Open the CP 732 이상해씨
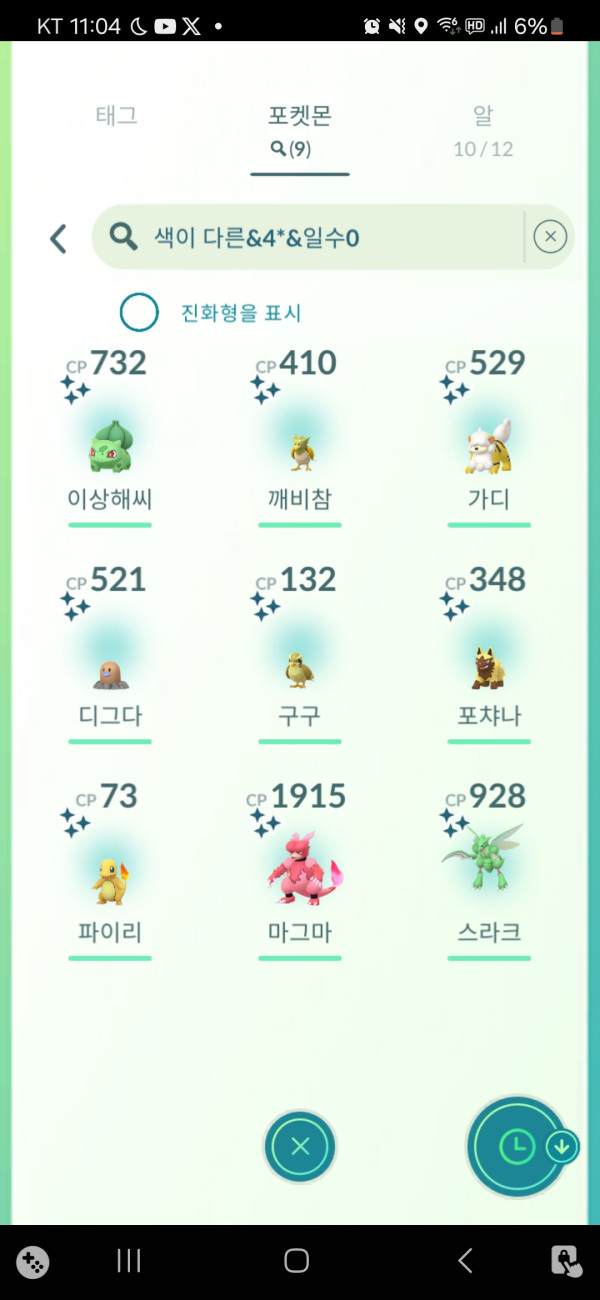 (110, 445)
